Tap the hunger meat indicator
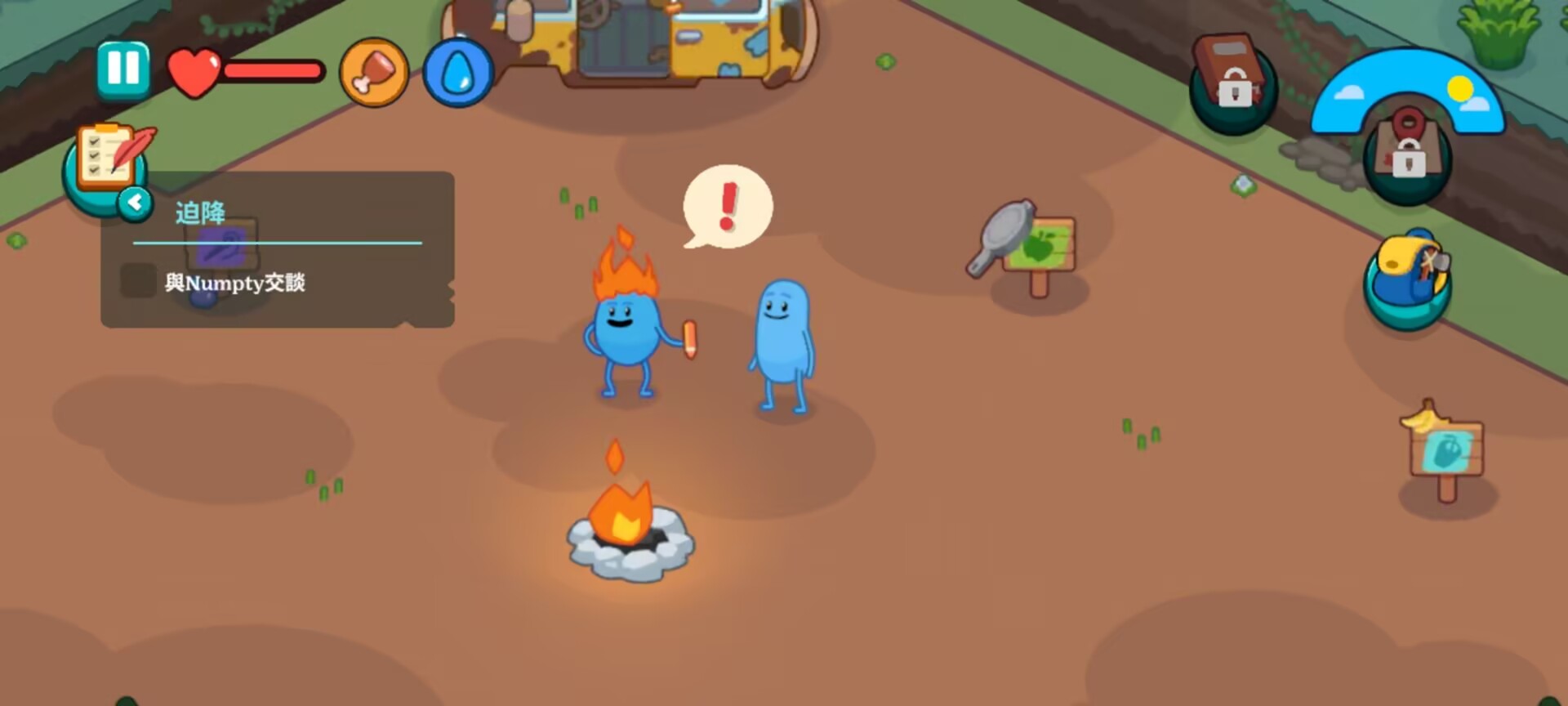This screenshot has height=706, width=1568. tap(374, 73)
